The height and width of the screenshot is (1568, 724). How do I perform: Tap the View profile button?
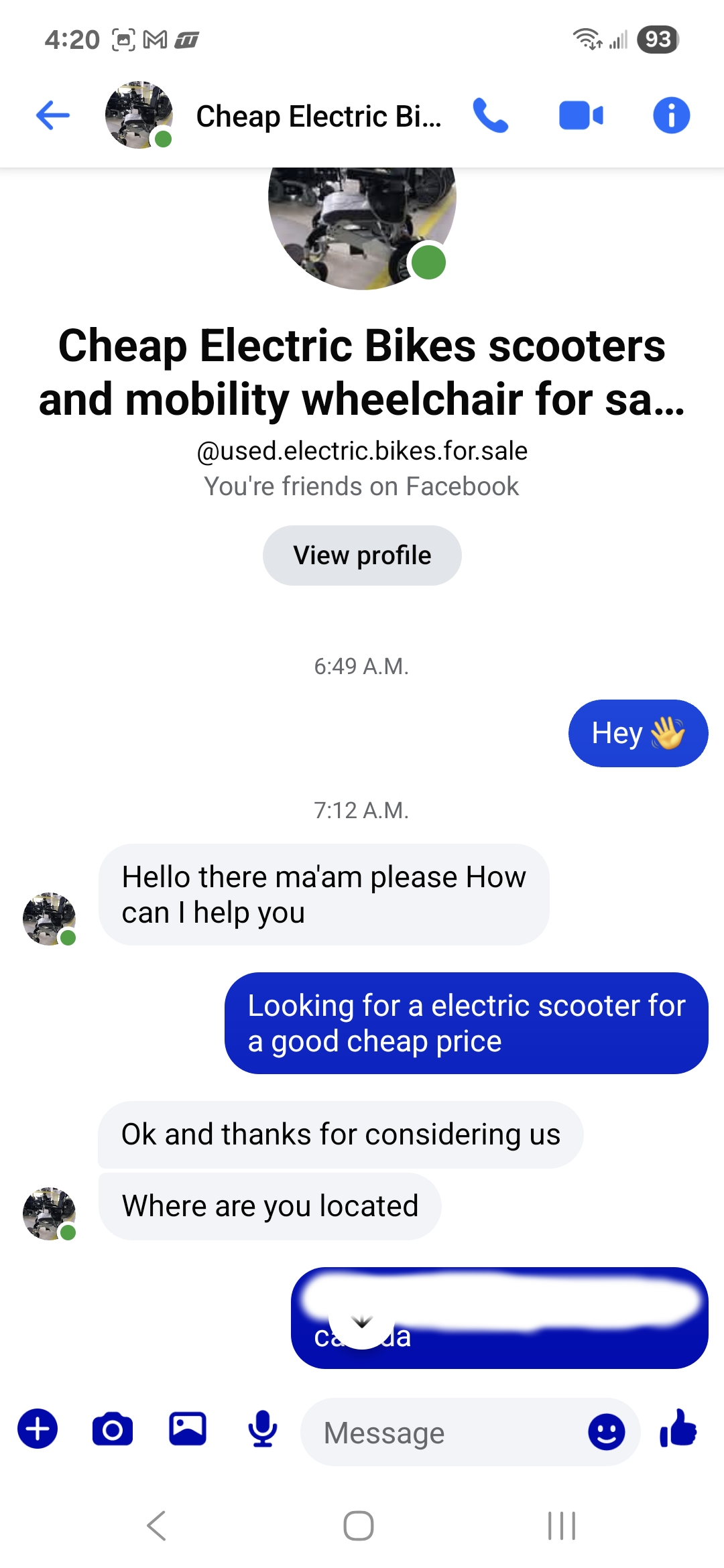click(362, 556)
